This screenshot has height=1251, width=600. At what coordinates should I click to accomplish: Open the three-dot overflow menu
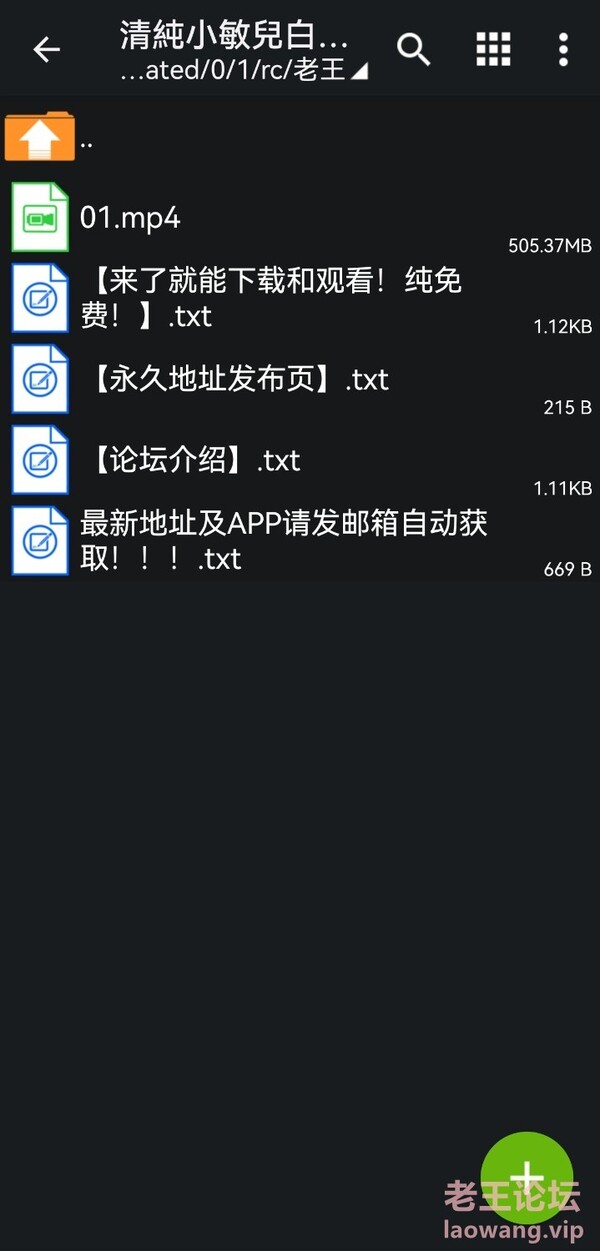(x=563, y=49)
